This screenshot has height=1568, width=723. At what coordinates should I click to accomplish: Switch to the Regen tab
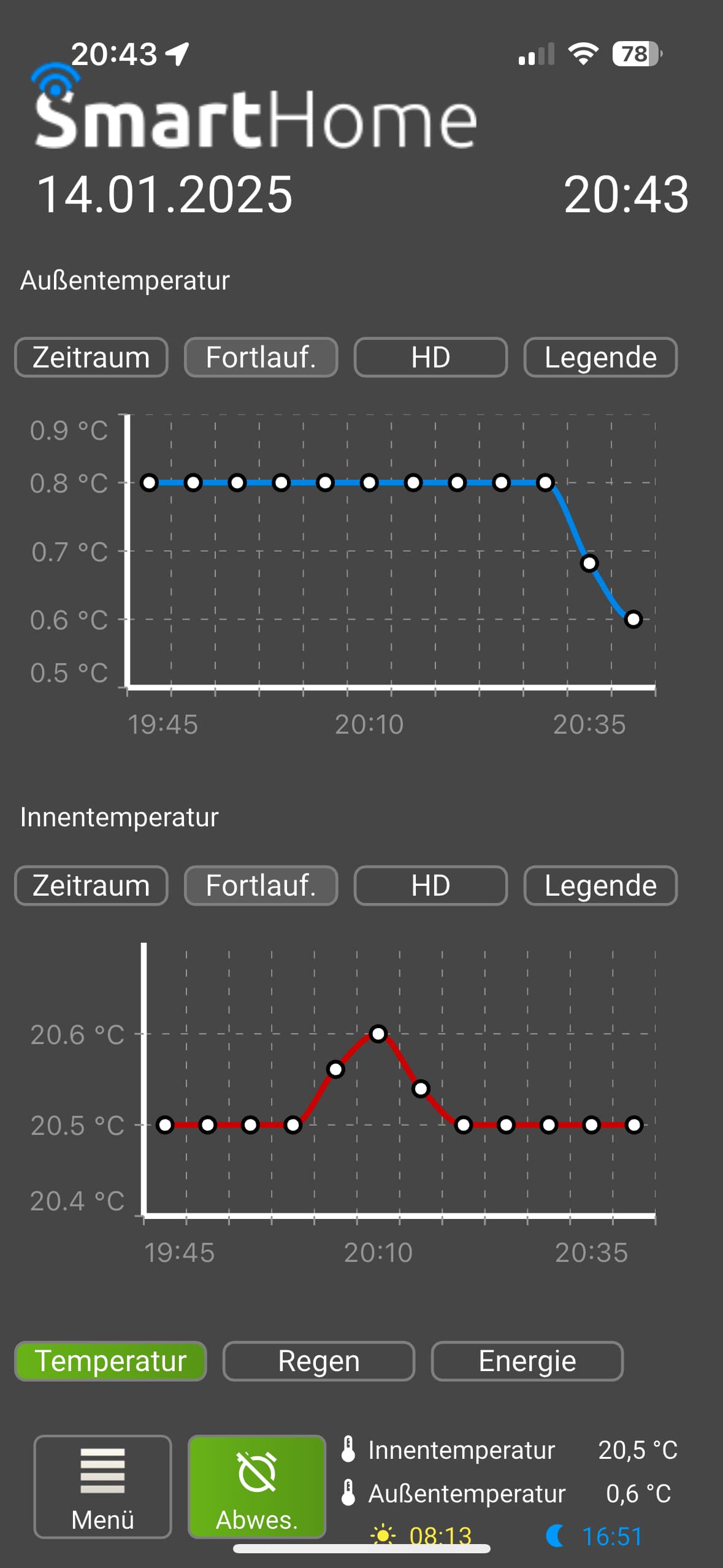(319, 1361)
